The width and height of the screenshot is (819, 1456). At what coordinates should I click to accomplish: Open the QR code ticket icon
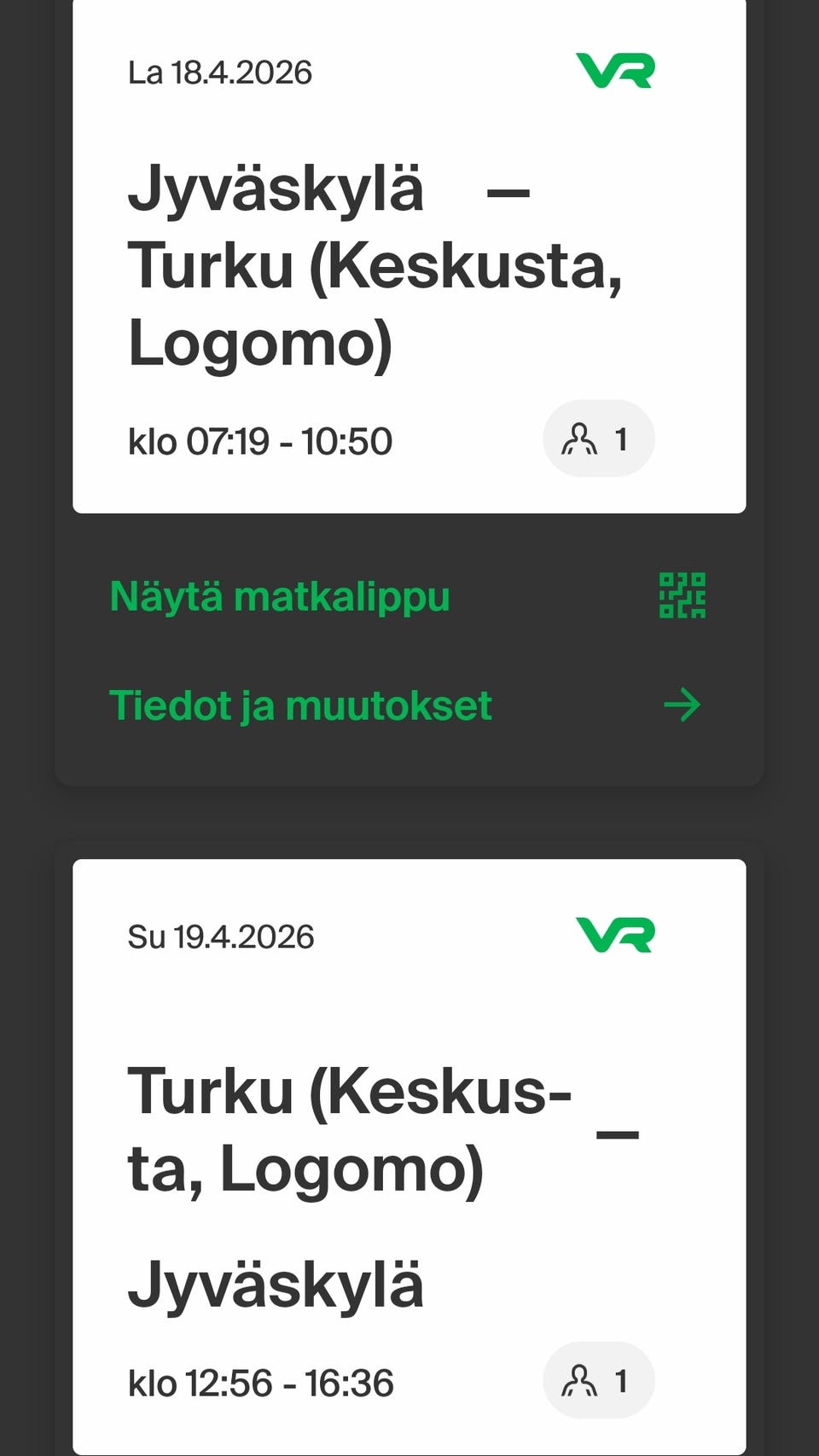(682, 595)
